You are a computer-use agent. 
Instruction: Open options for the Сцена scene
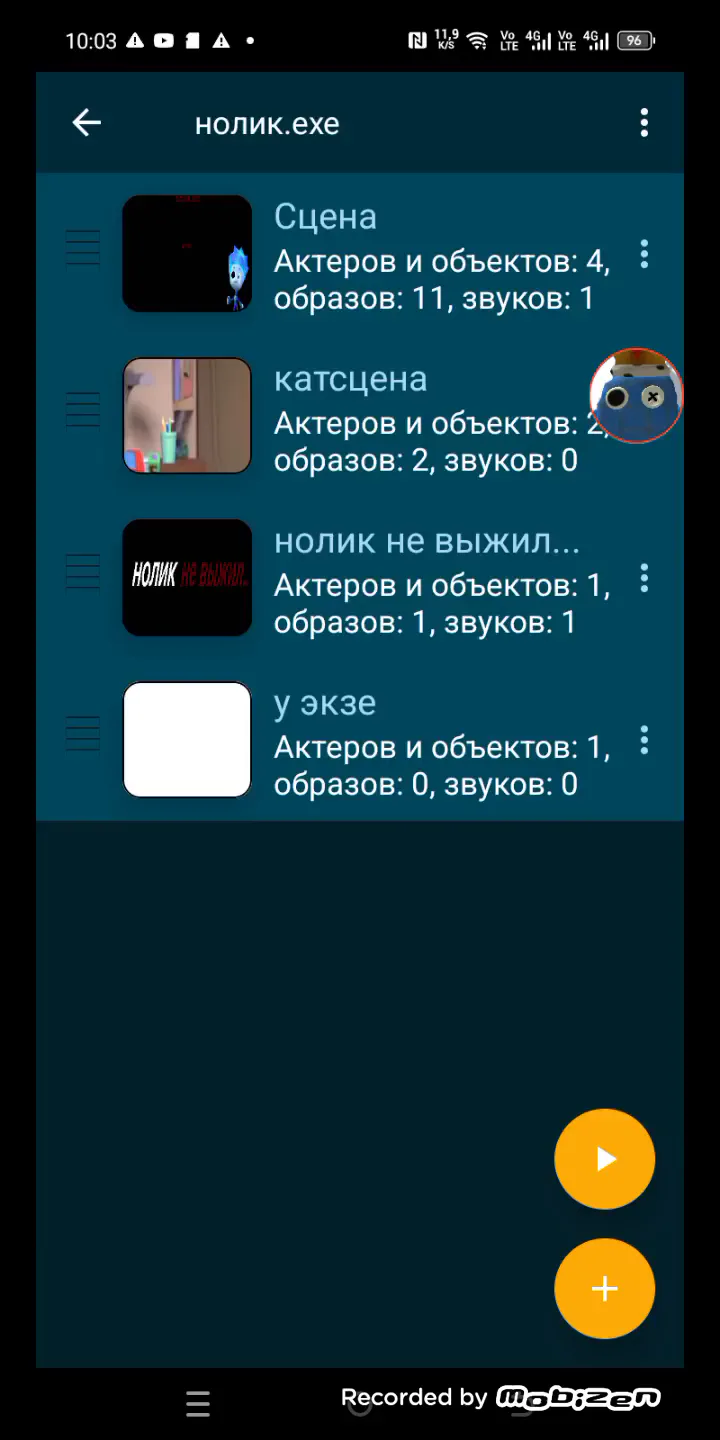tap(644, 254)
